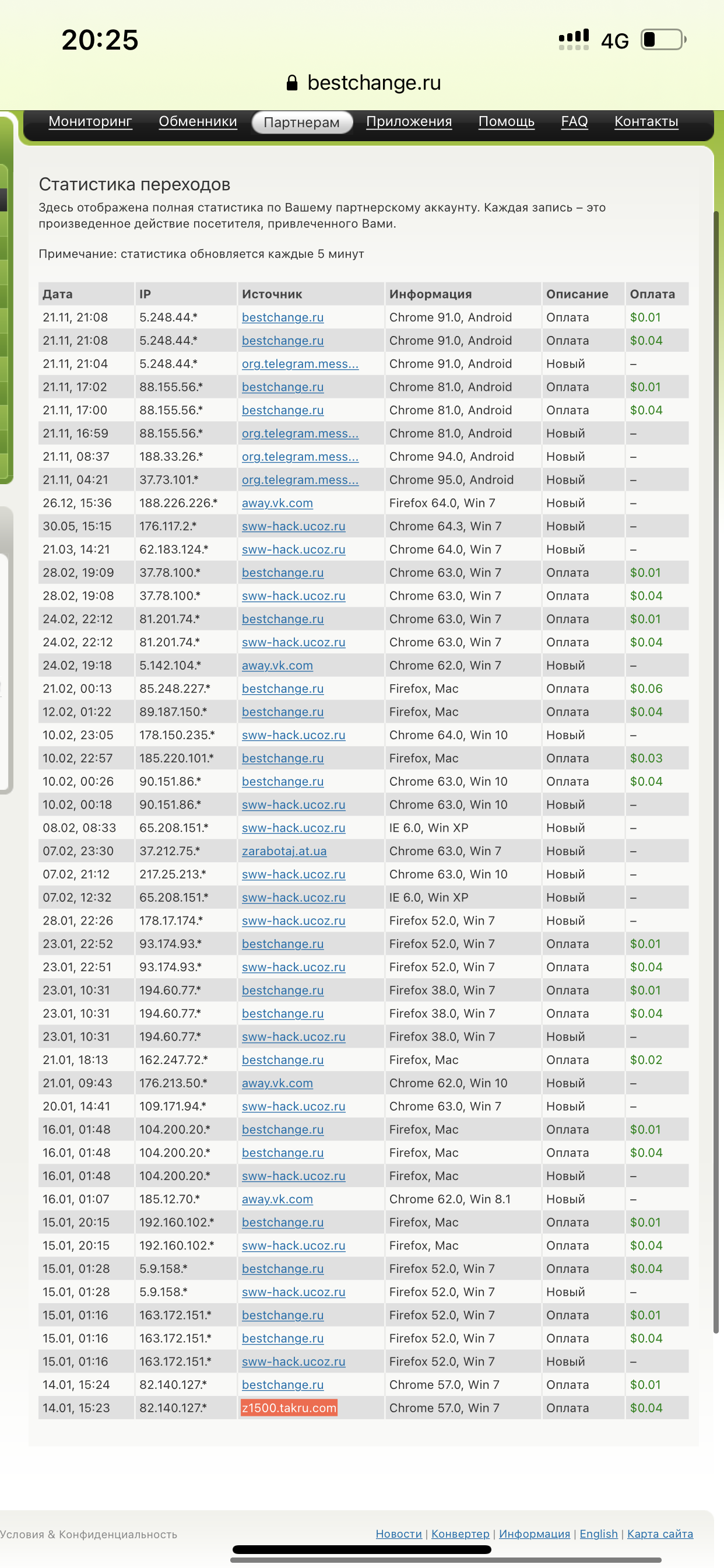
Task: Open away.vk.com link from 26.12, 15:36
Action: [277, 503]
